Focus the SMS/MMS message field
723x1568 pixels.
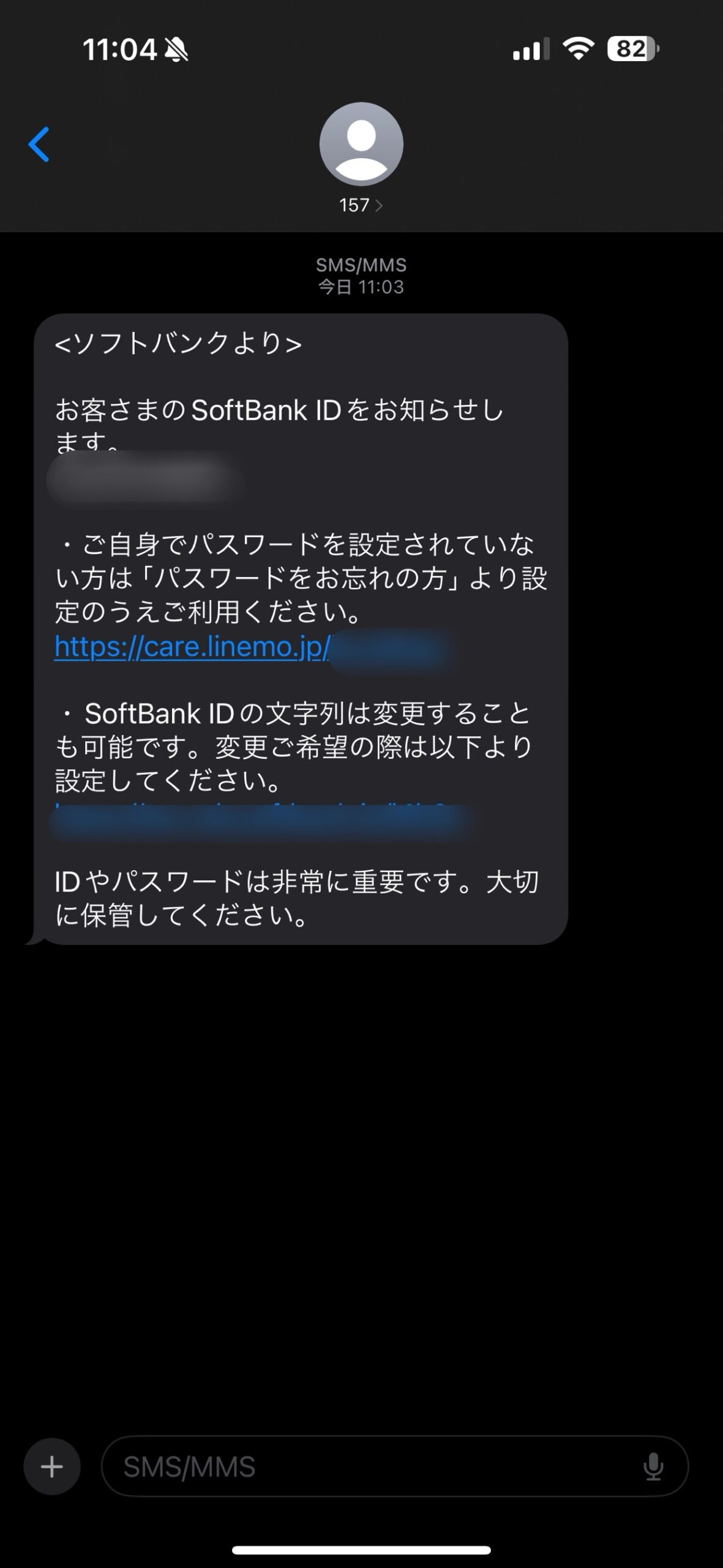coord(367,1467)
